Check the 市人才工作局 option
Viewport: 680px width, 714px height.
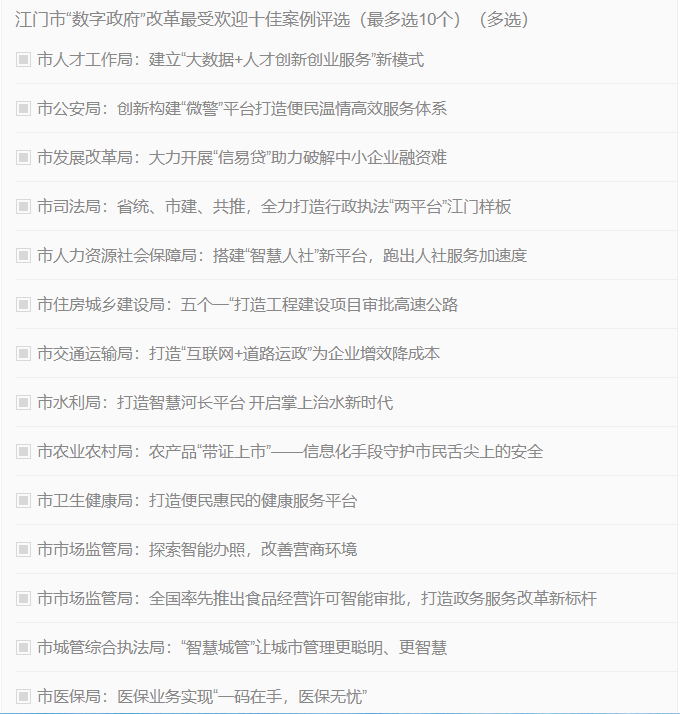(23, 60)
